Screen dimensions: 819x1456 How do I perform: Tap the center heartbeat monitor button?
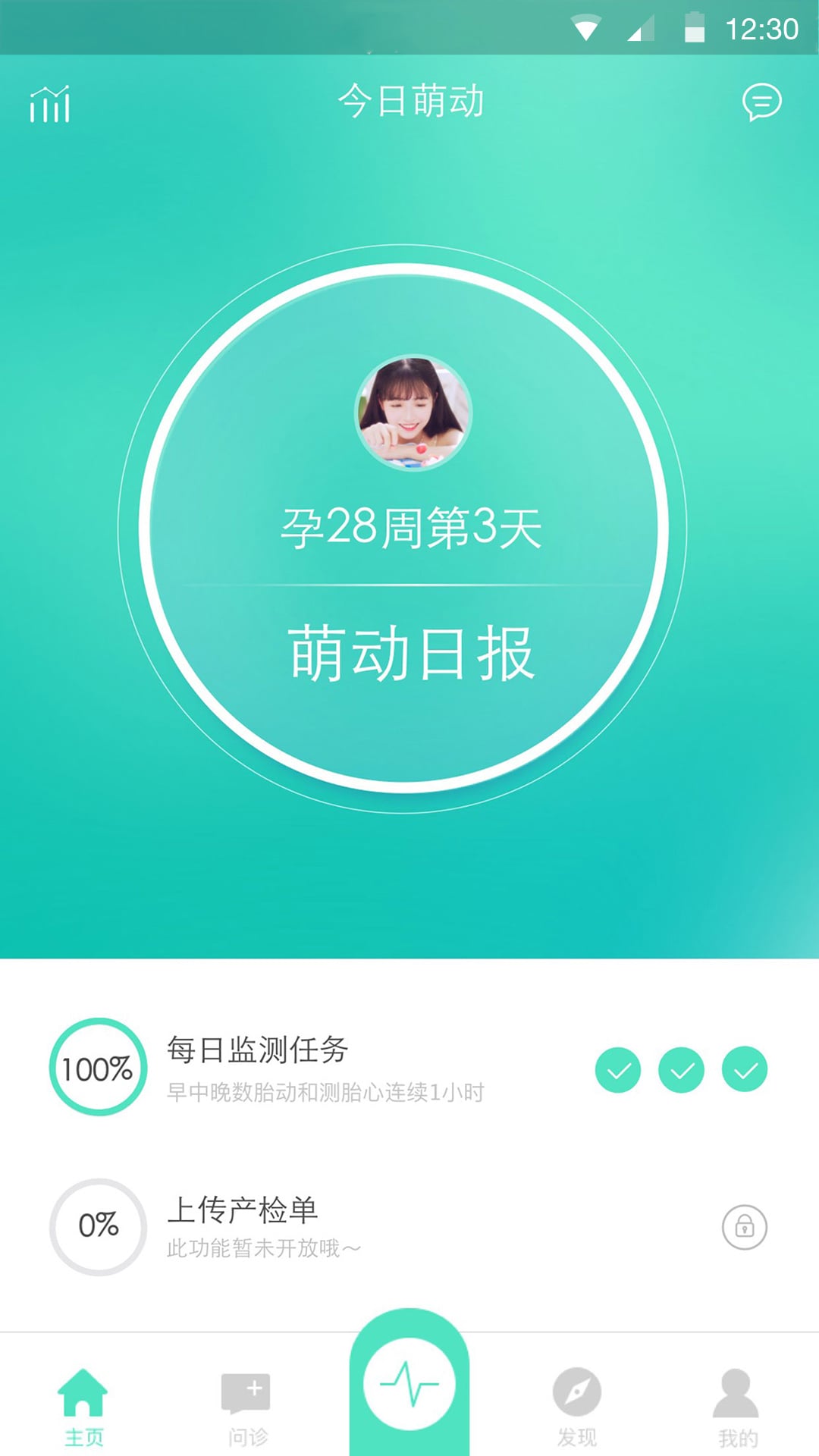[x=409, y=1384]
